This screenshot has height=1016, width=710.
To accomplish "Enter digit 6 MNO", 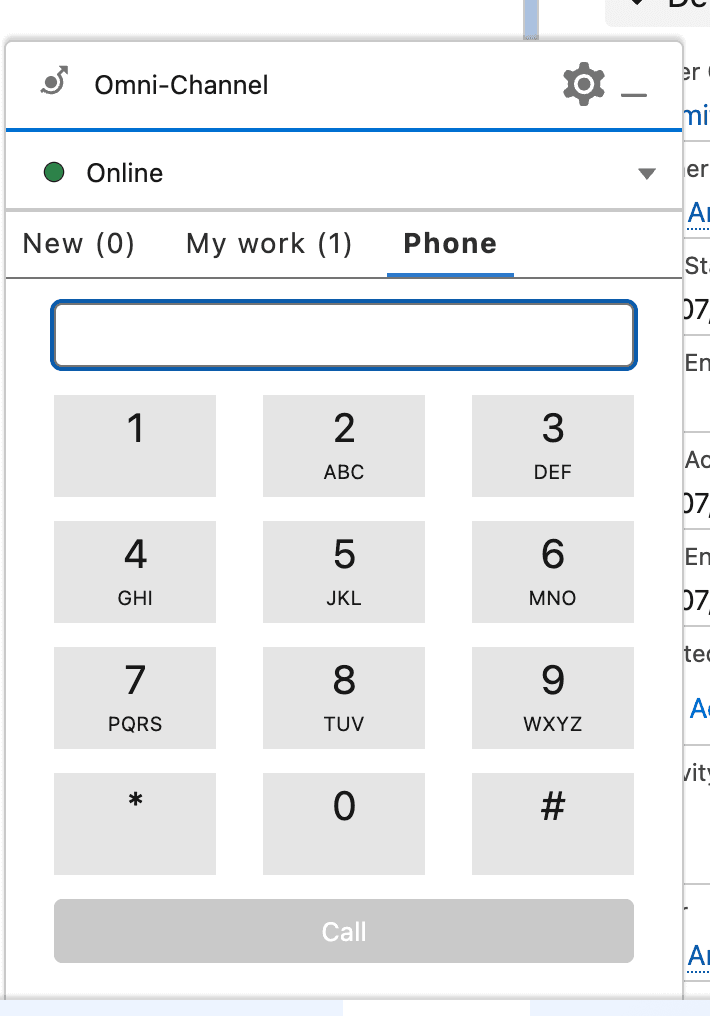I will click(552, 571).
